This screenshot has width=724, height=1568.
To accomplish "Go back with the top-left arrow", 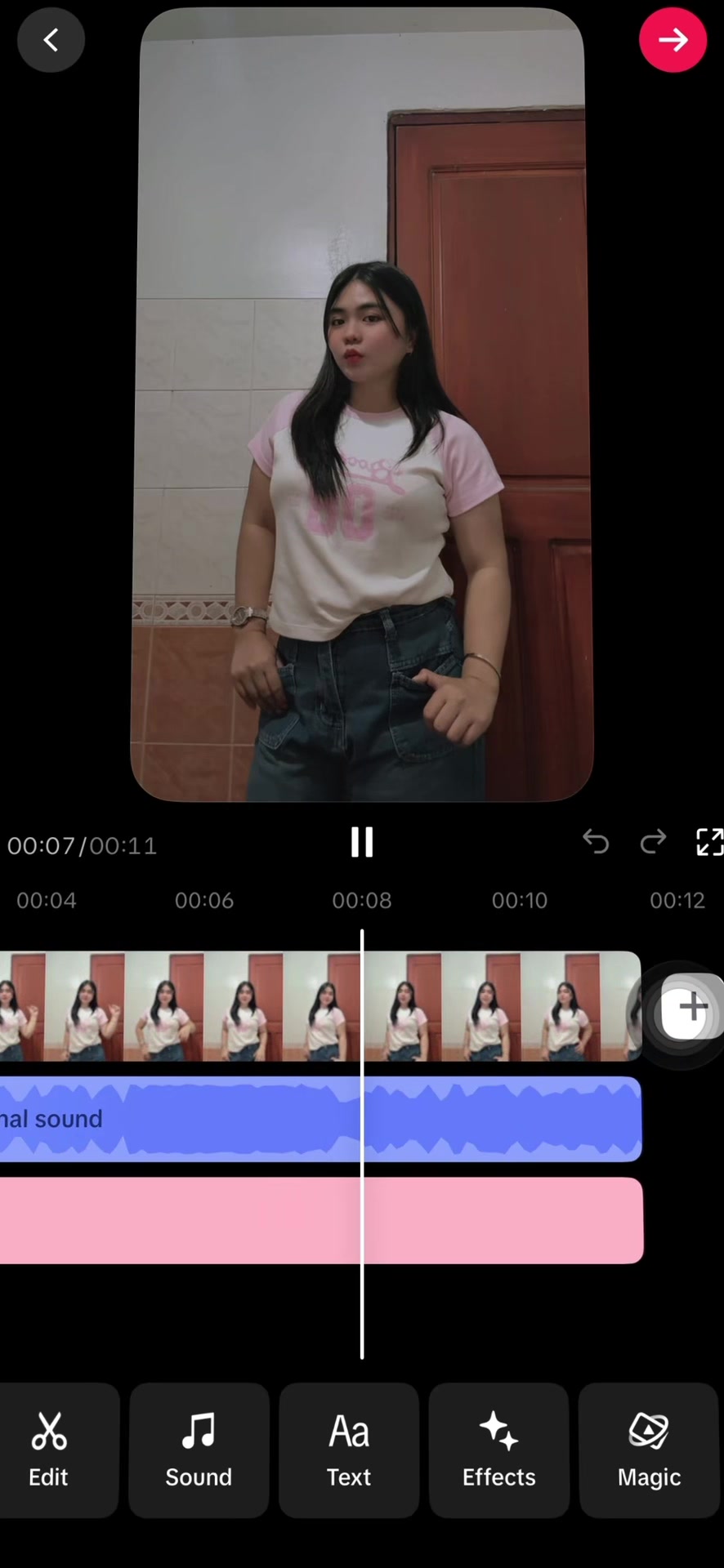I will pyautogui.click(x=51, y=39).
